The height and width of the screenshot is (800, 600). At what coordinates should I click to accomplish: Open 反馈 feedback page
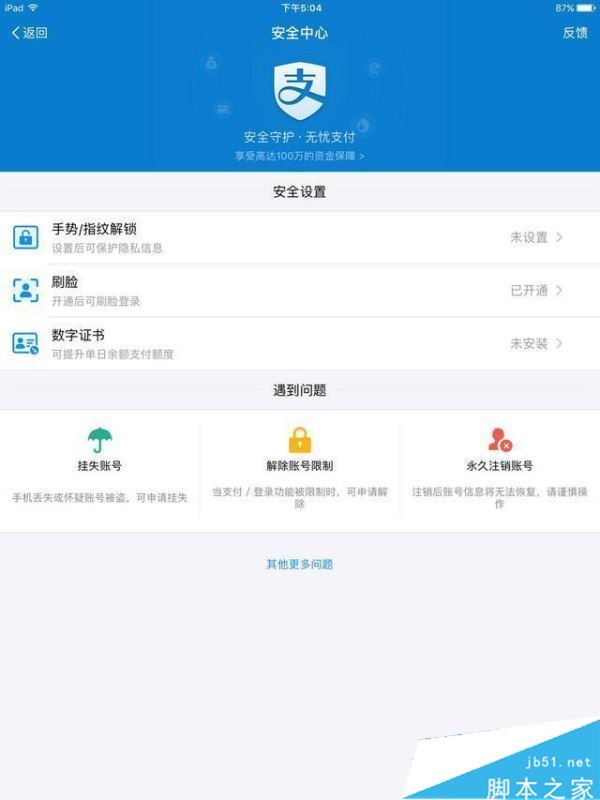point(575,33)
